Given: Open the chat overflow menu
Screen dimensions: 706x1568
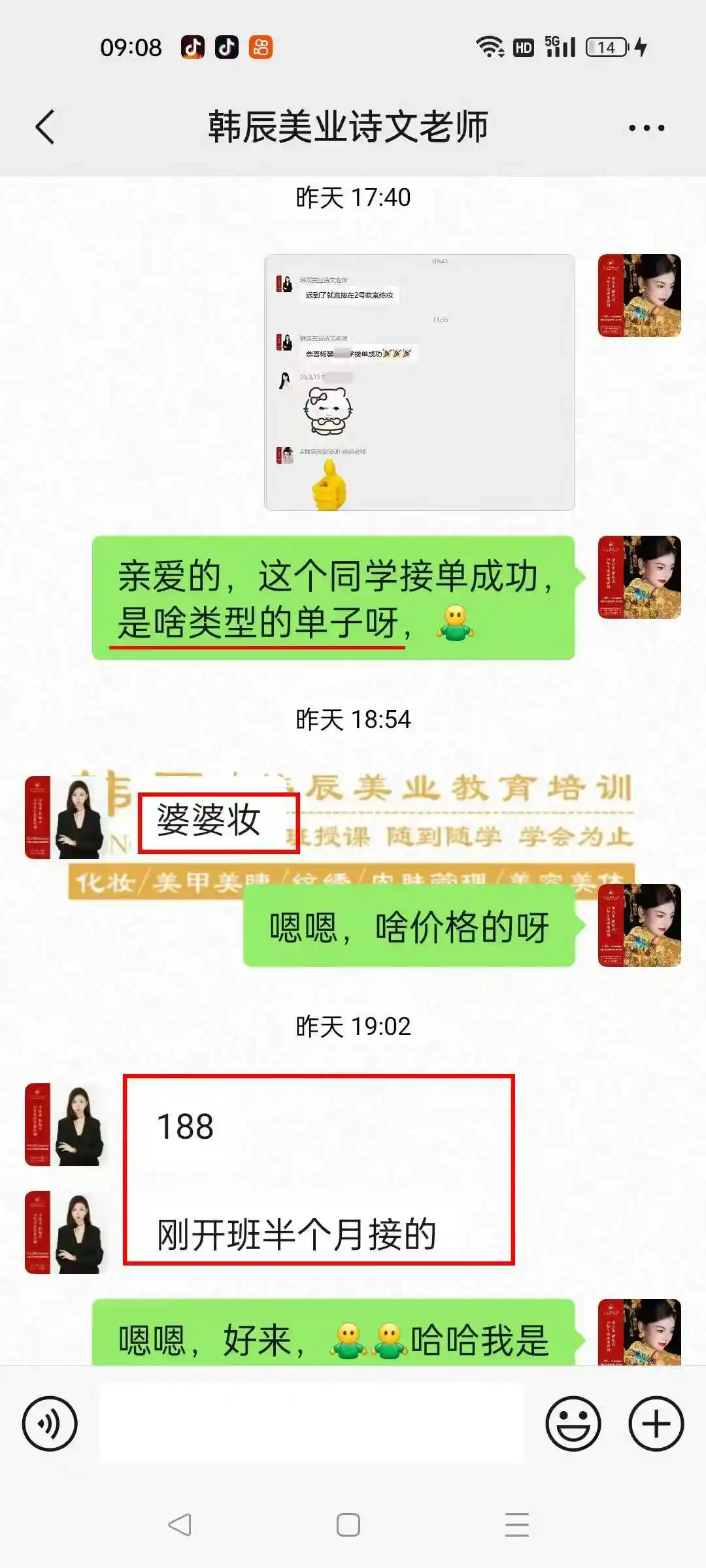Looking at the screenshot, I should [x=646, y=128].
